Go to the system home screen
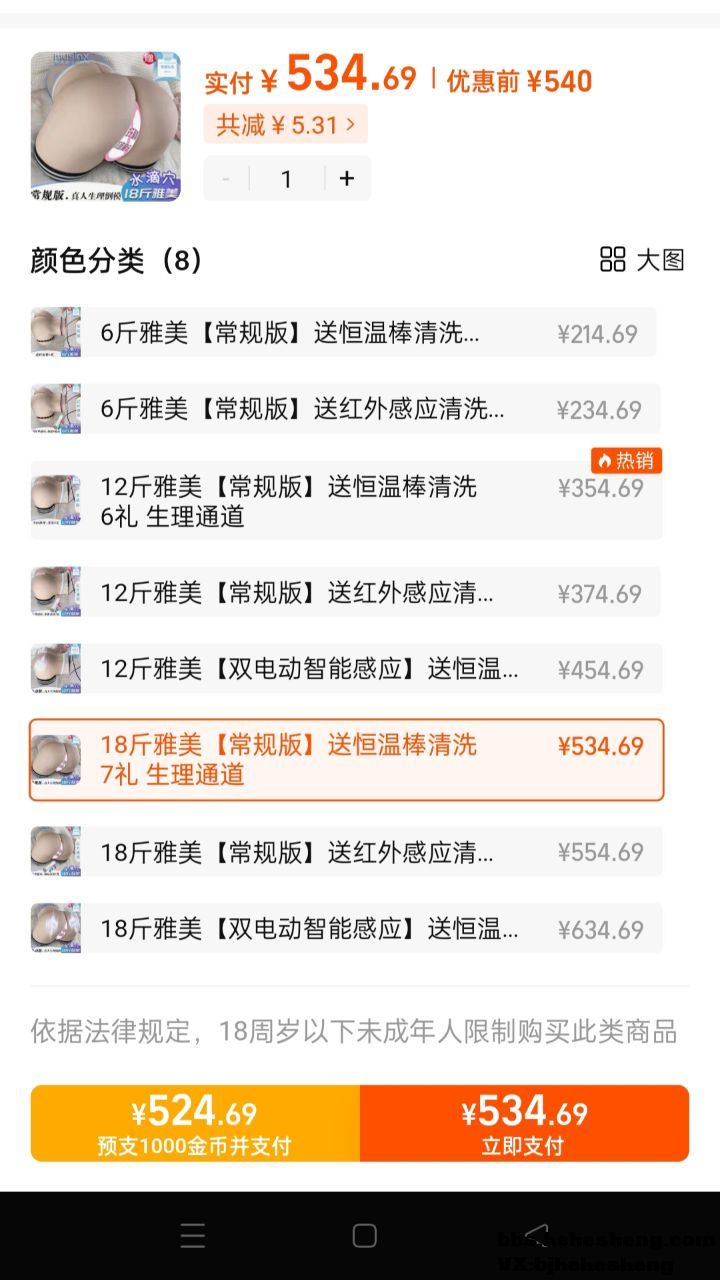 365,1235
